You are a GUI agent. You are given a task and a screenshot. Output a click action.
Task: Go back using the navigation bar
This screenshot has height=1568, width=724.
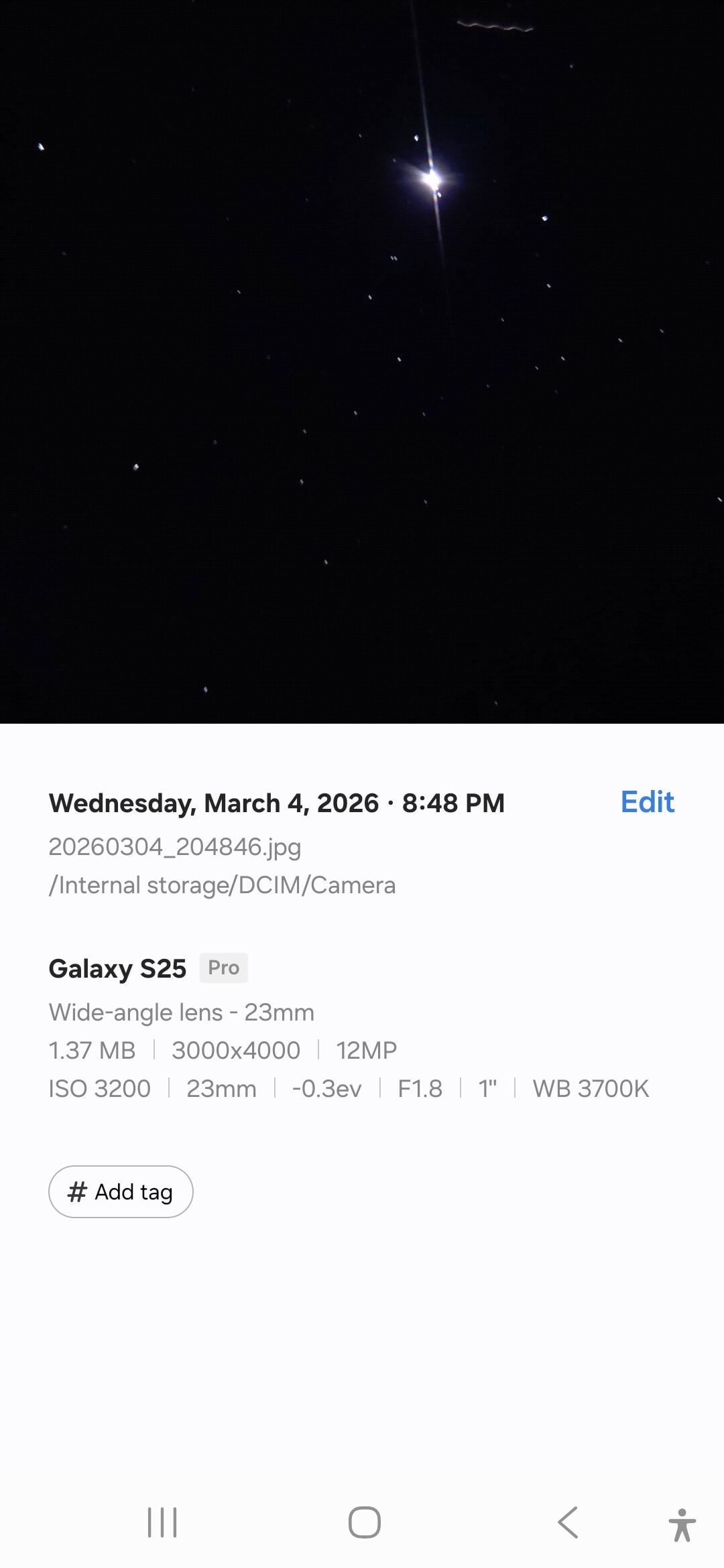coord(568,1522)
